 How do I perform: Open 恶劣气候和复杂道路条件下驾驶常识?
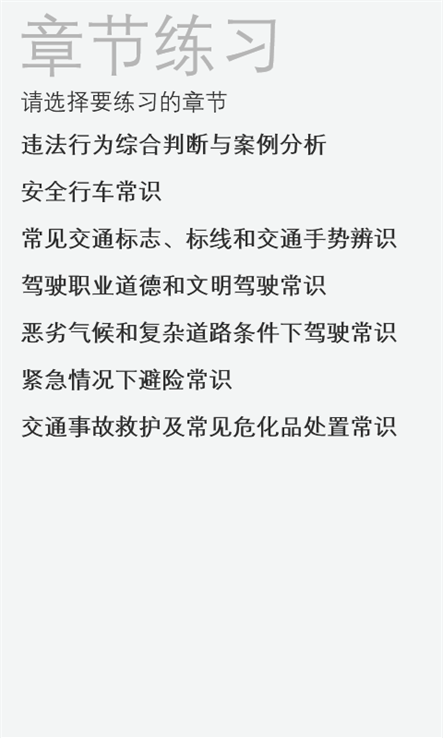(x=209, y=333)
